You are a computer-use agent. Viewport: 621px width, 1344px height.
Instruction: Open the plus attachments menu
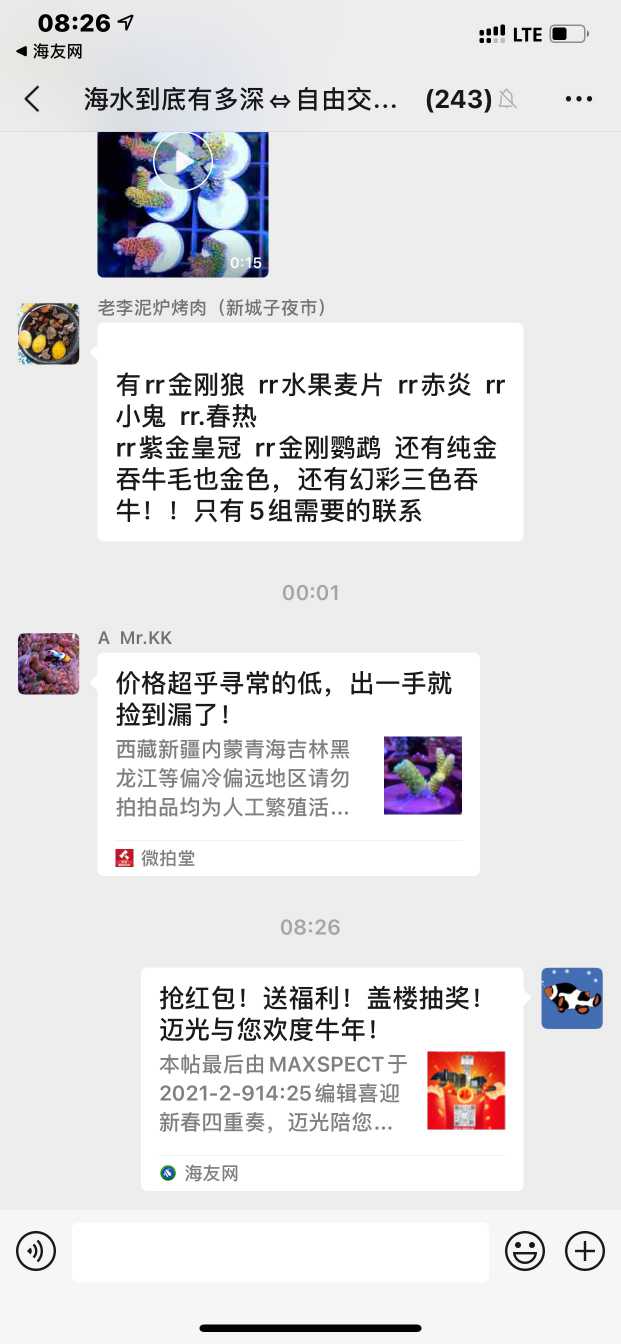coord(585,1251)
